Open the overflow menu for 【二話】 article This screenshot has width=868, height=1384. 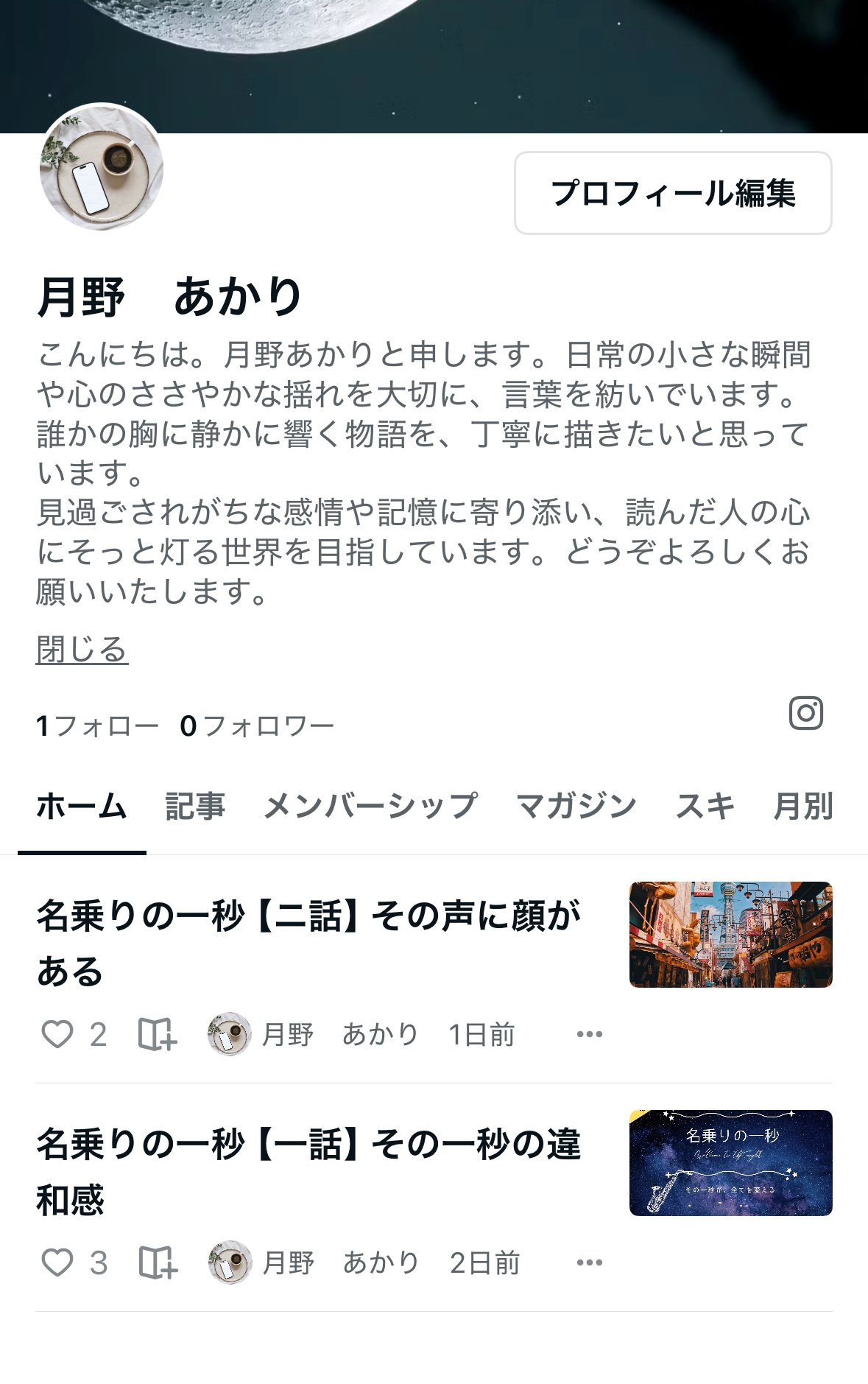click(x=590, y=1034)
